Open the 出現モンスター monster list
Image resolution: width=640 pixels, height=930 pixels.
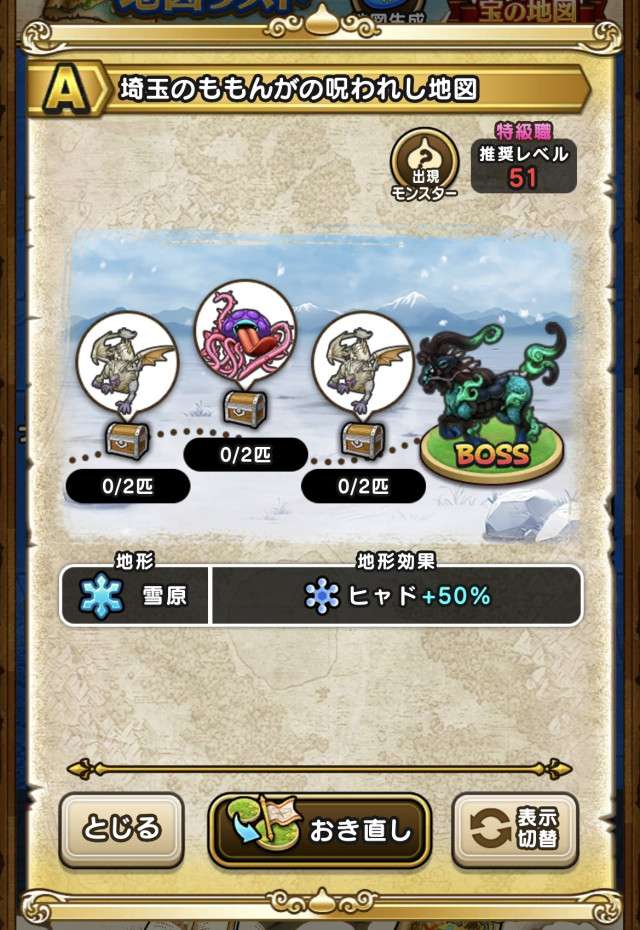tap(423, 164)
